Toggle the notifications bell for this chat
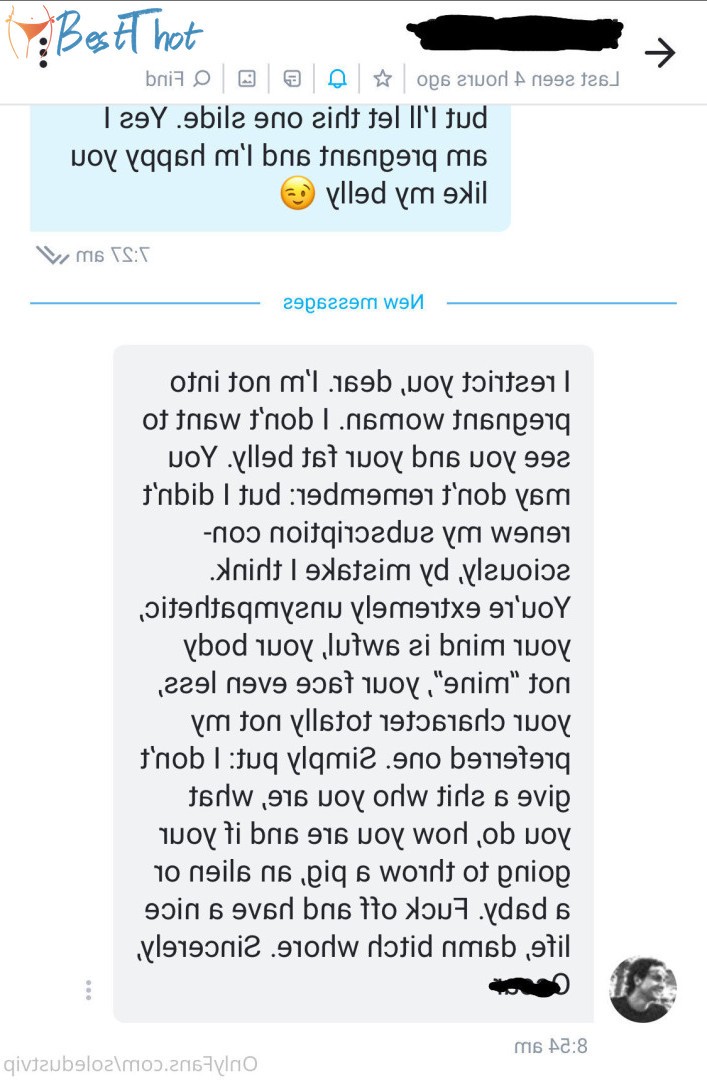 (x=338, y=78)
